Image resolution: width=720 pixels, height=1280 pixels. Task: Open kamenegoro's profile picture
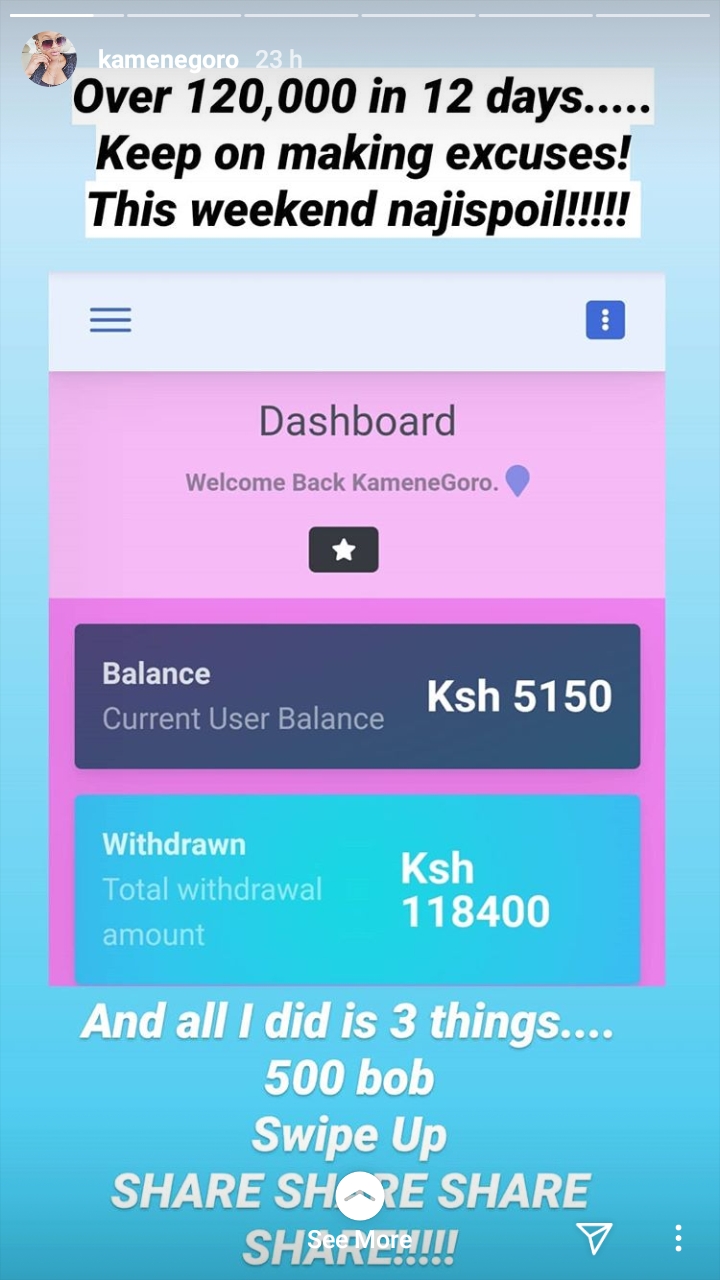click(50, 59)
